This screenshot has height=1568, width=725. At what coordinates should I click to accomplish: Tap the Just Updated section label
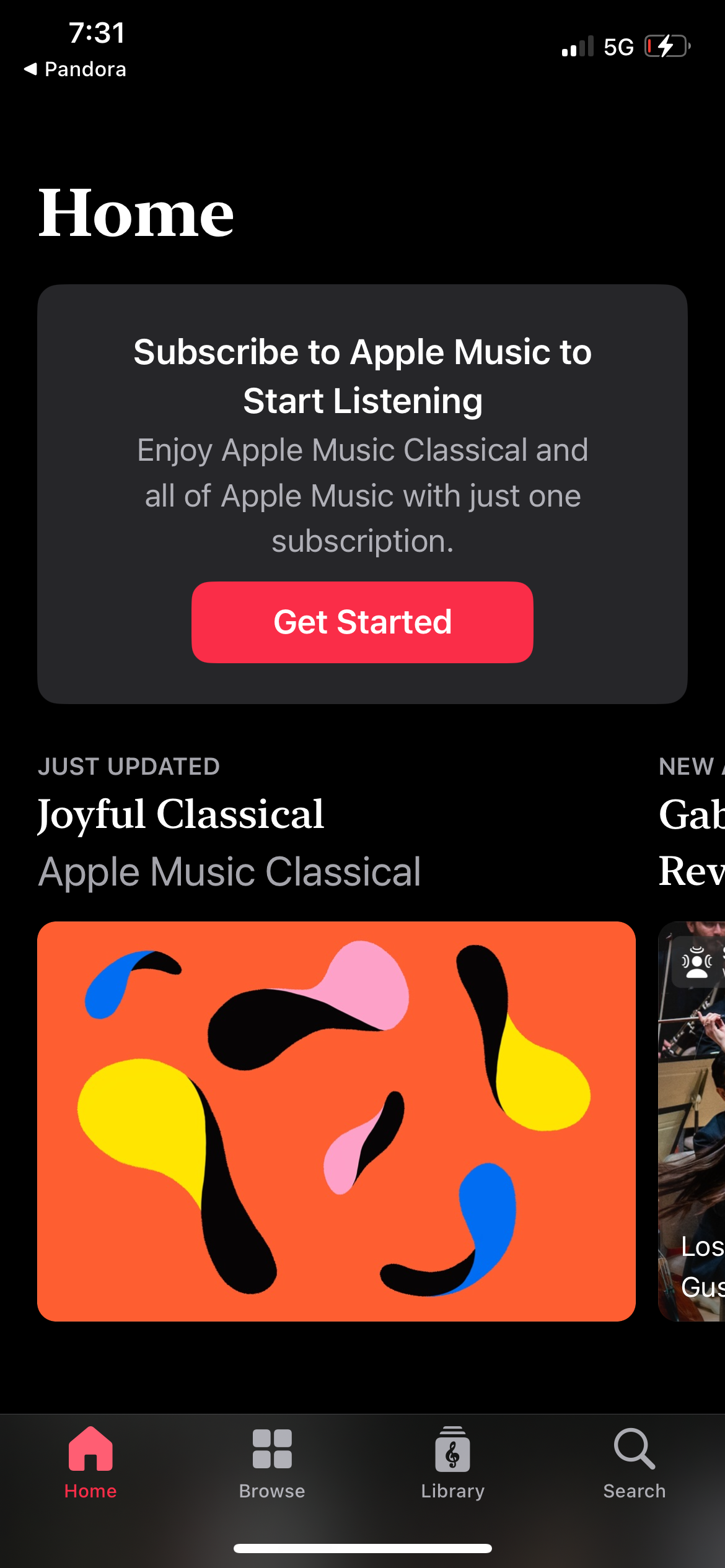point(129,766)
